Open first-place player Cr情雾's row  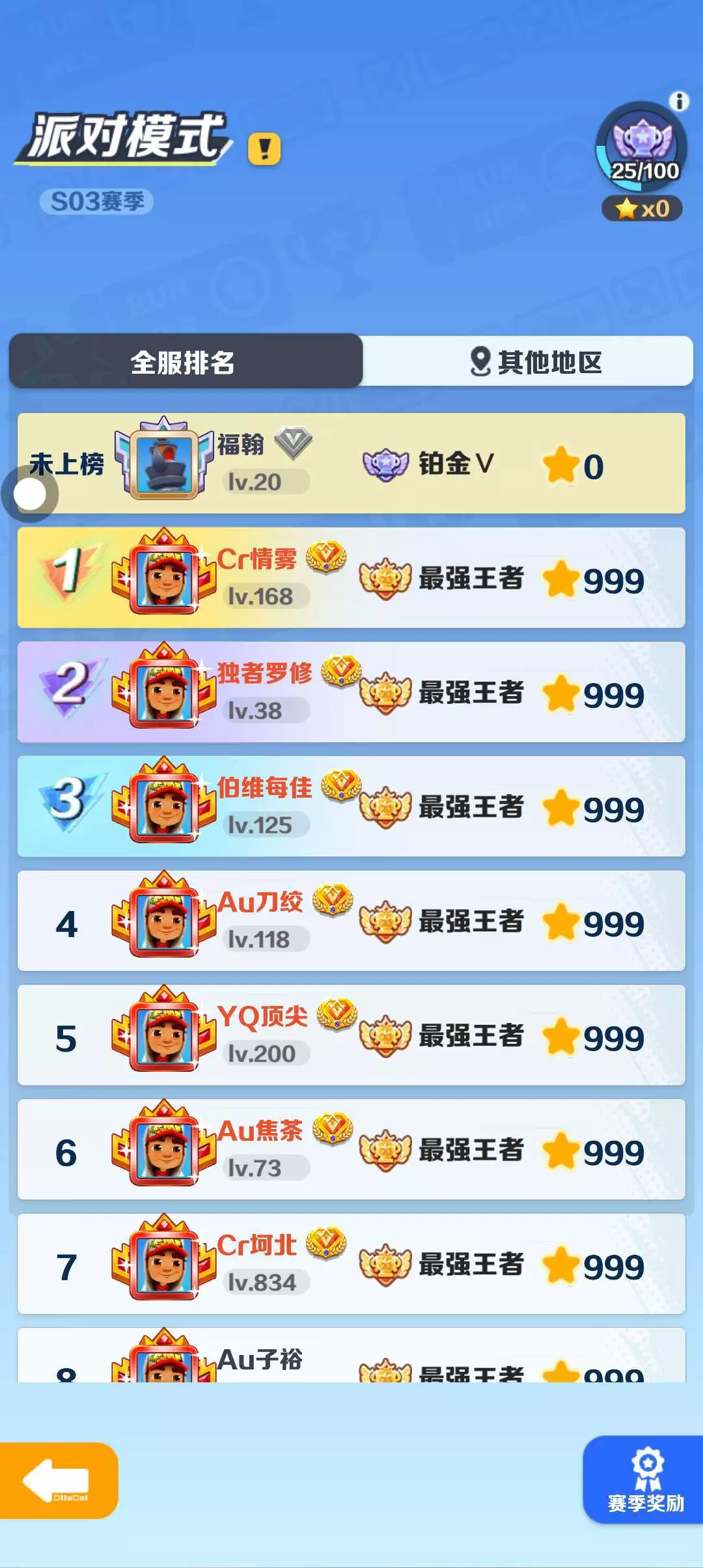(x=351, y=578)
